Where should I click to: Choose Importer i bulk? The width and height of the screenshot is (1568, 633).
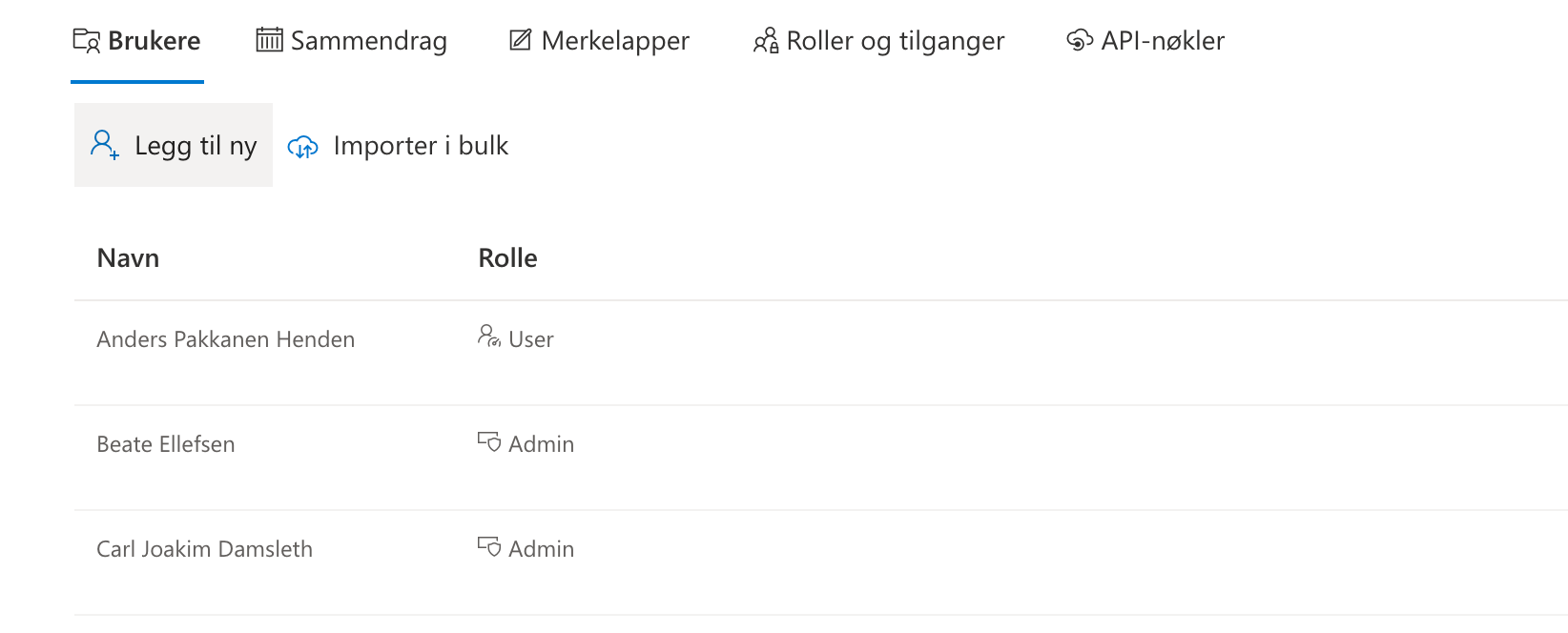[x=398, y=146]
